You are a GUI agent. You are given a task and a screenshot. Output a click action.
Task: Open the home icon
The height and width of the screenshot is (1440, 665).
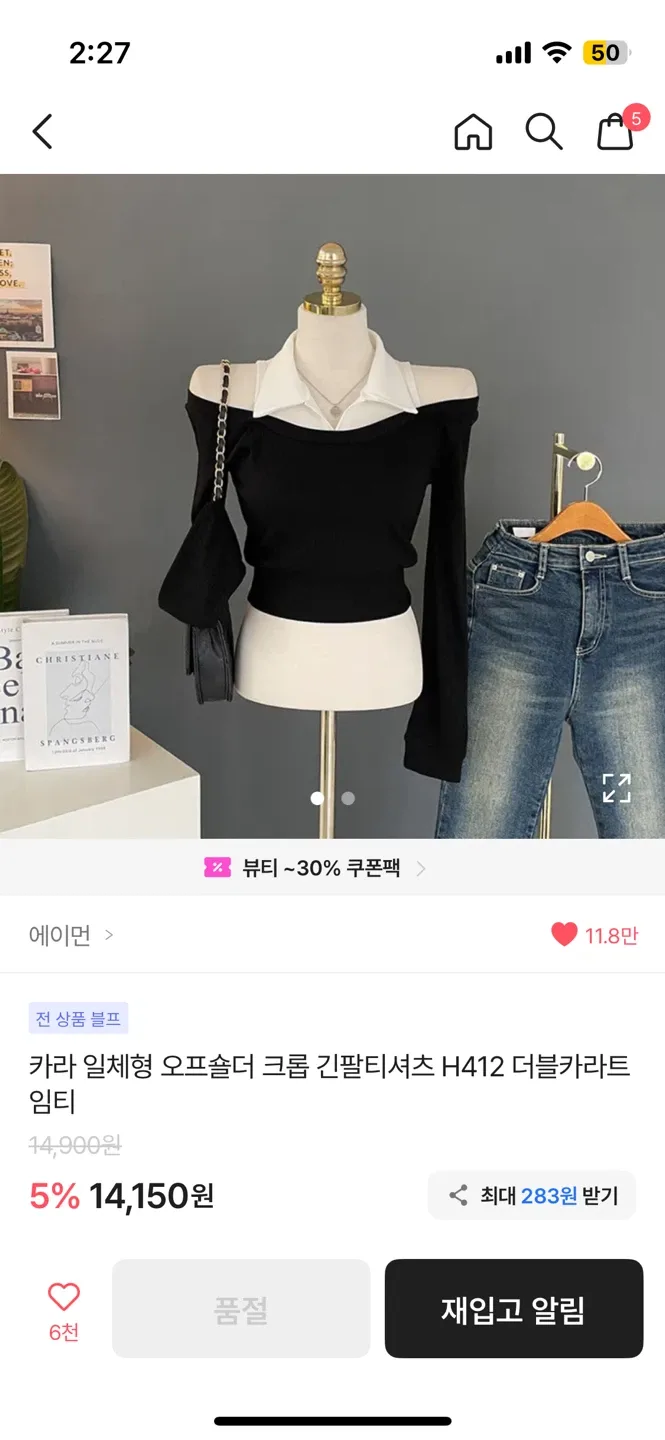pyautogui.click(x=473, y=131)
